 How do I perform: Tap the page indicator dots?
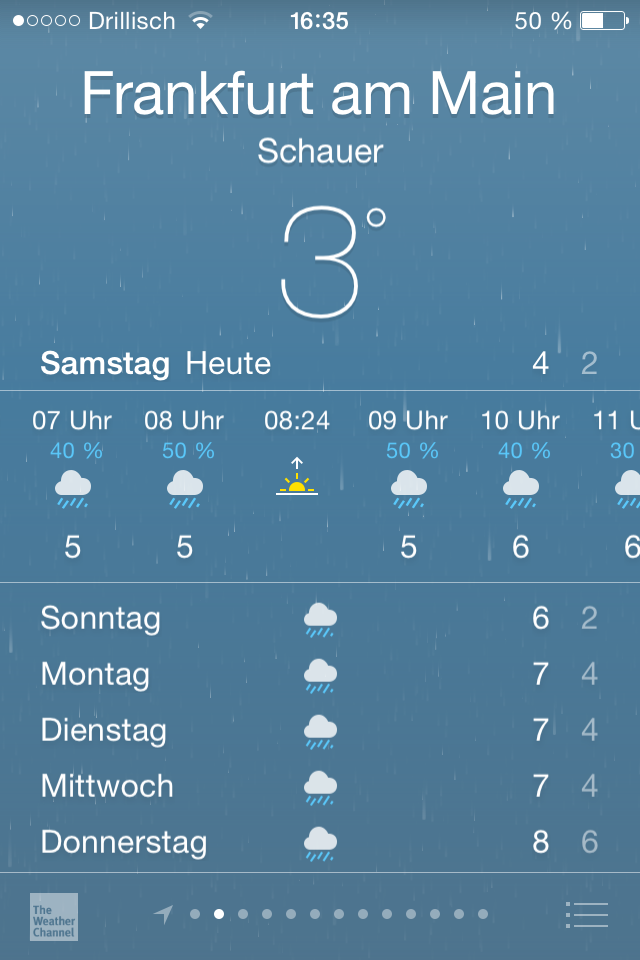click(338, 914)
